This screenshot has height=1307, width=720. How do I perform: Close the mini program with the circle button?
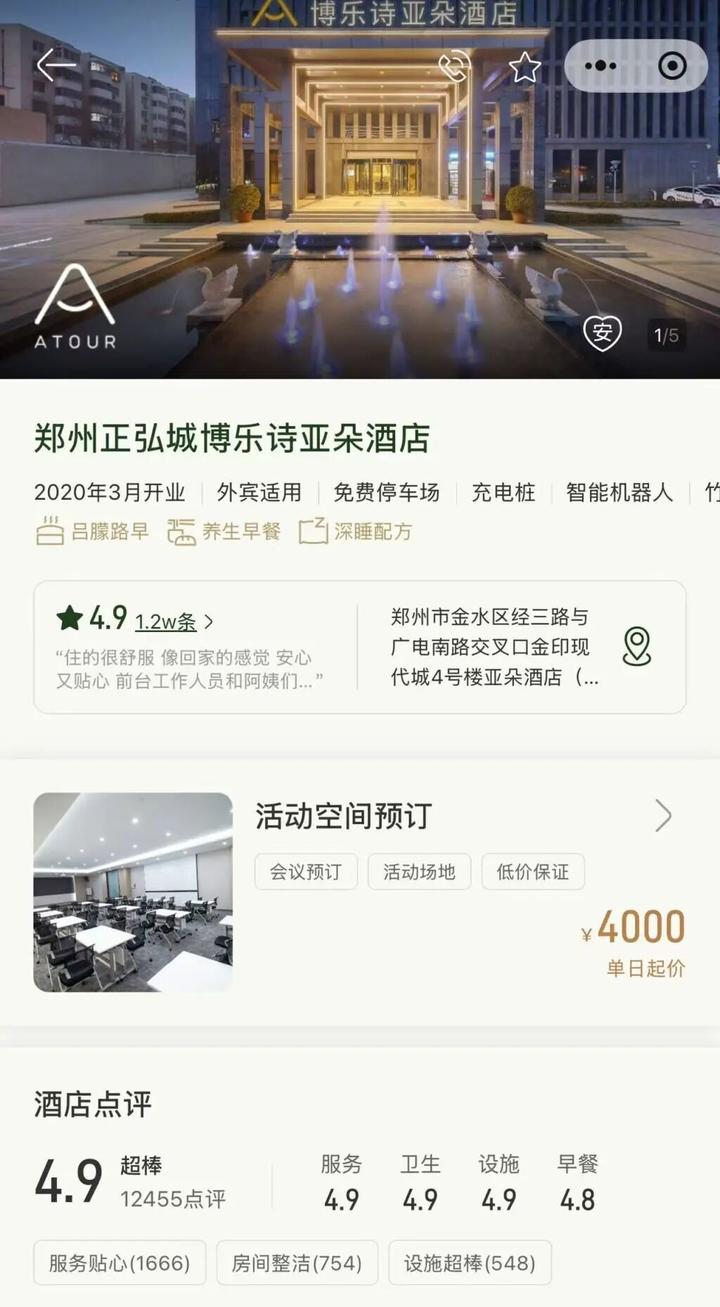(673, 66)
